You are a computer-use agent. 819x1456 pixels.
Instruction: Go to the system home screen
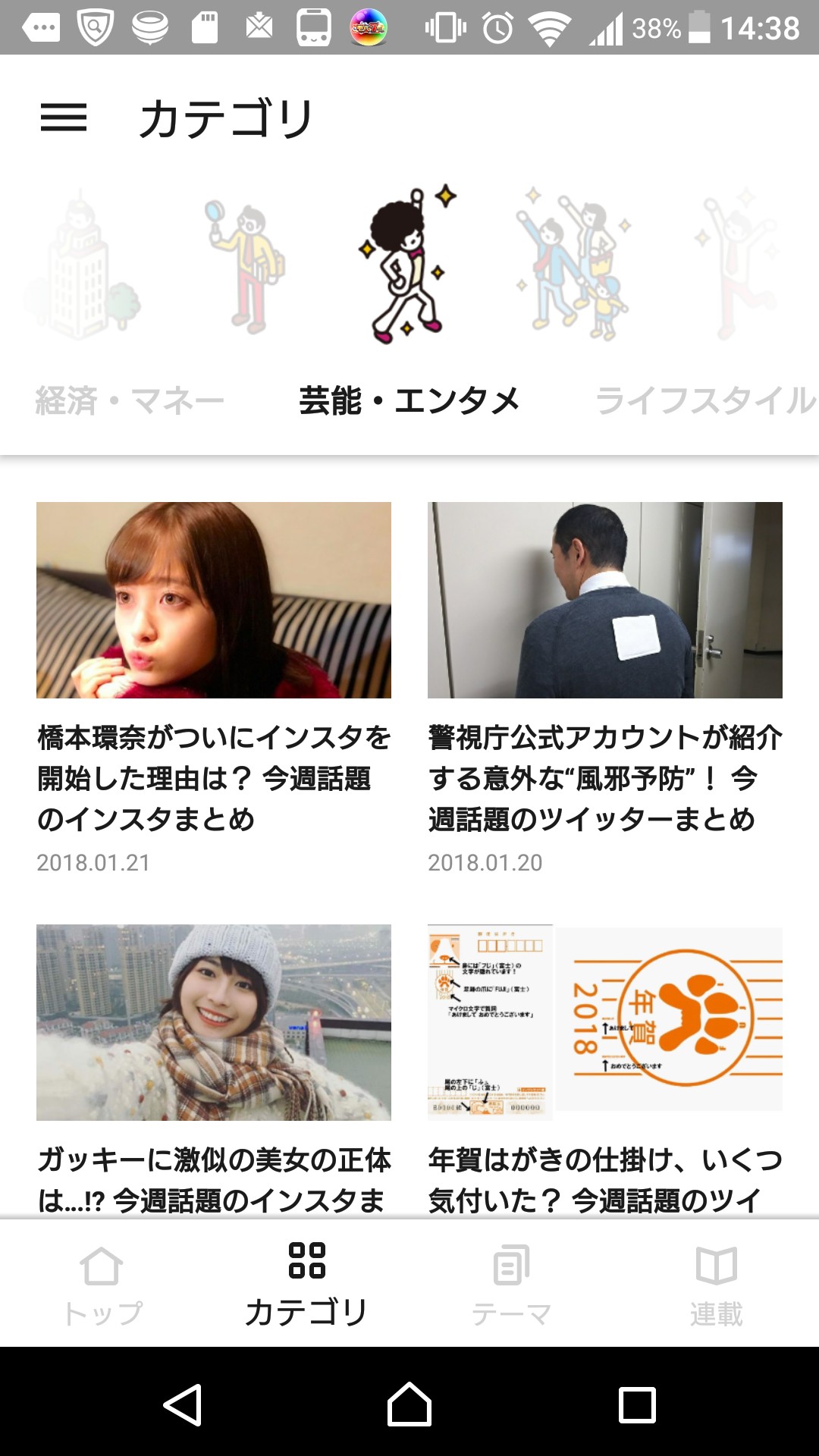(x=409, y=1404)
